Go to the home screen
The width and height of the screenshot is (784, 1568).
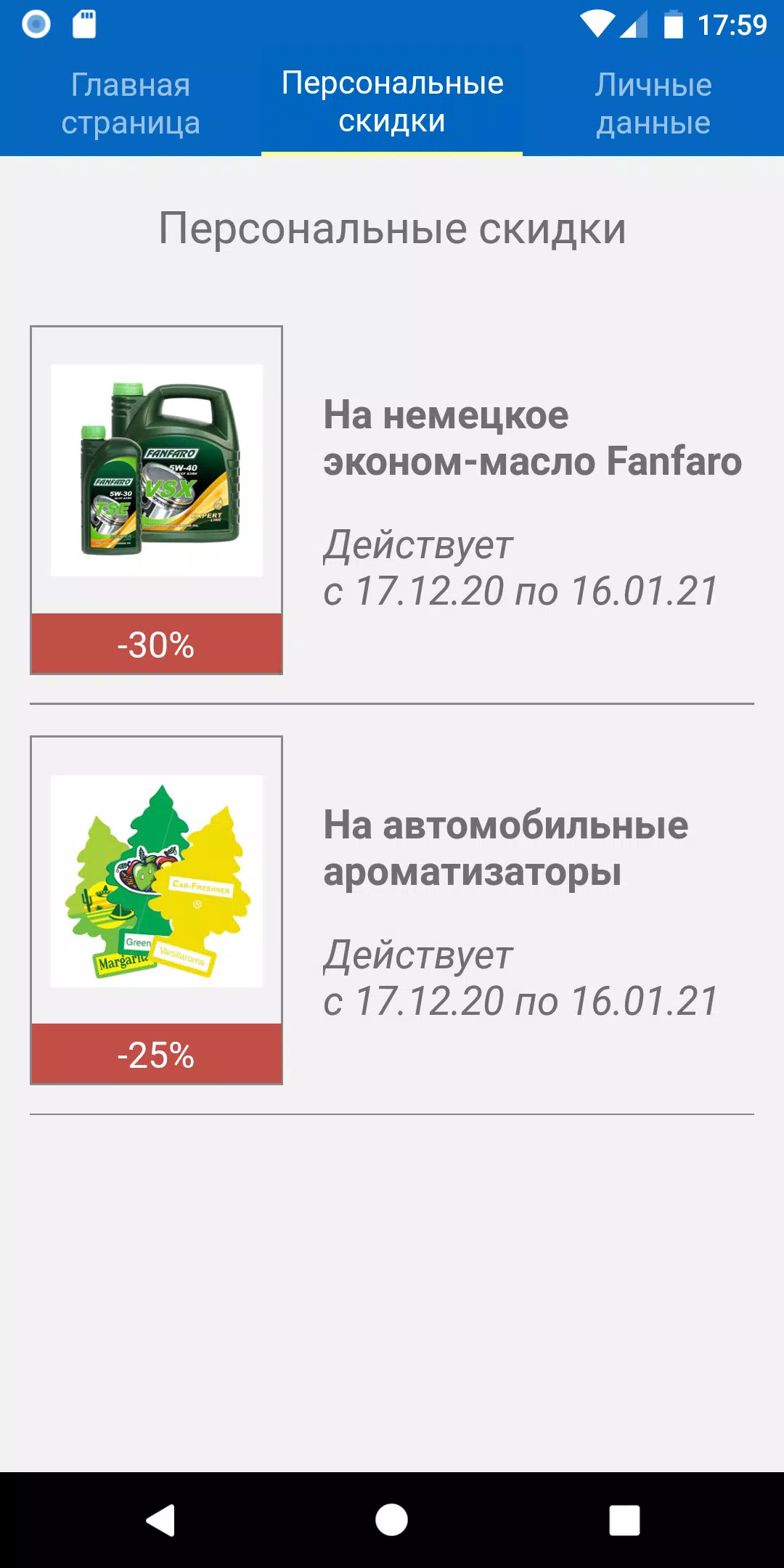tap(392, 1520)
